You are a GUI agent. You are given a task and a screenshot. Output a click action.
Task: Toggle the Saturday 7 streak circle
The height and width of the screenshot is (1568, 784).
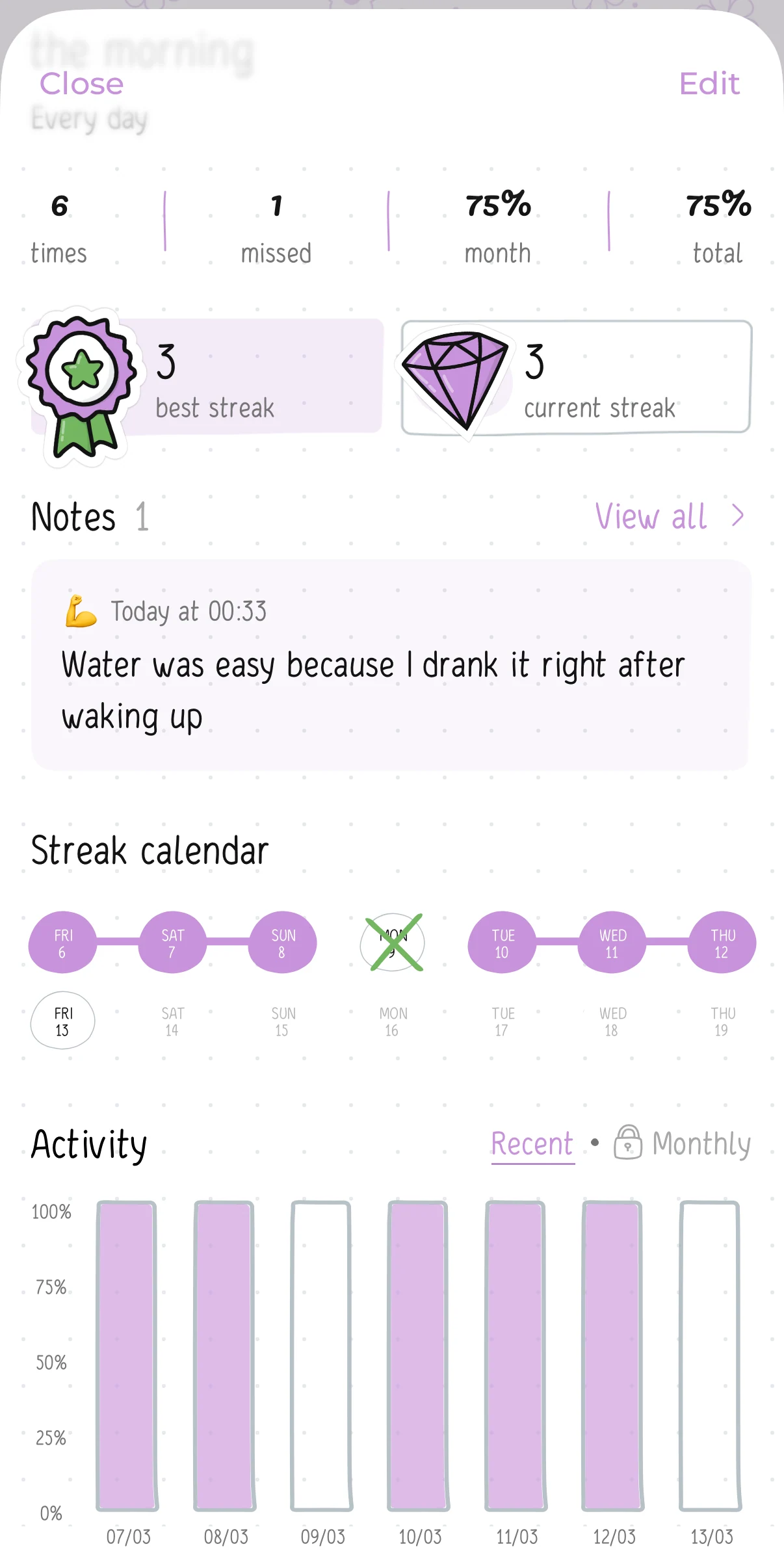coord(172,943)
